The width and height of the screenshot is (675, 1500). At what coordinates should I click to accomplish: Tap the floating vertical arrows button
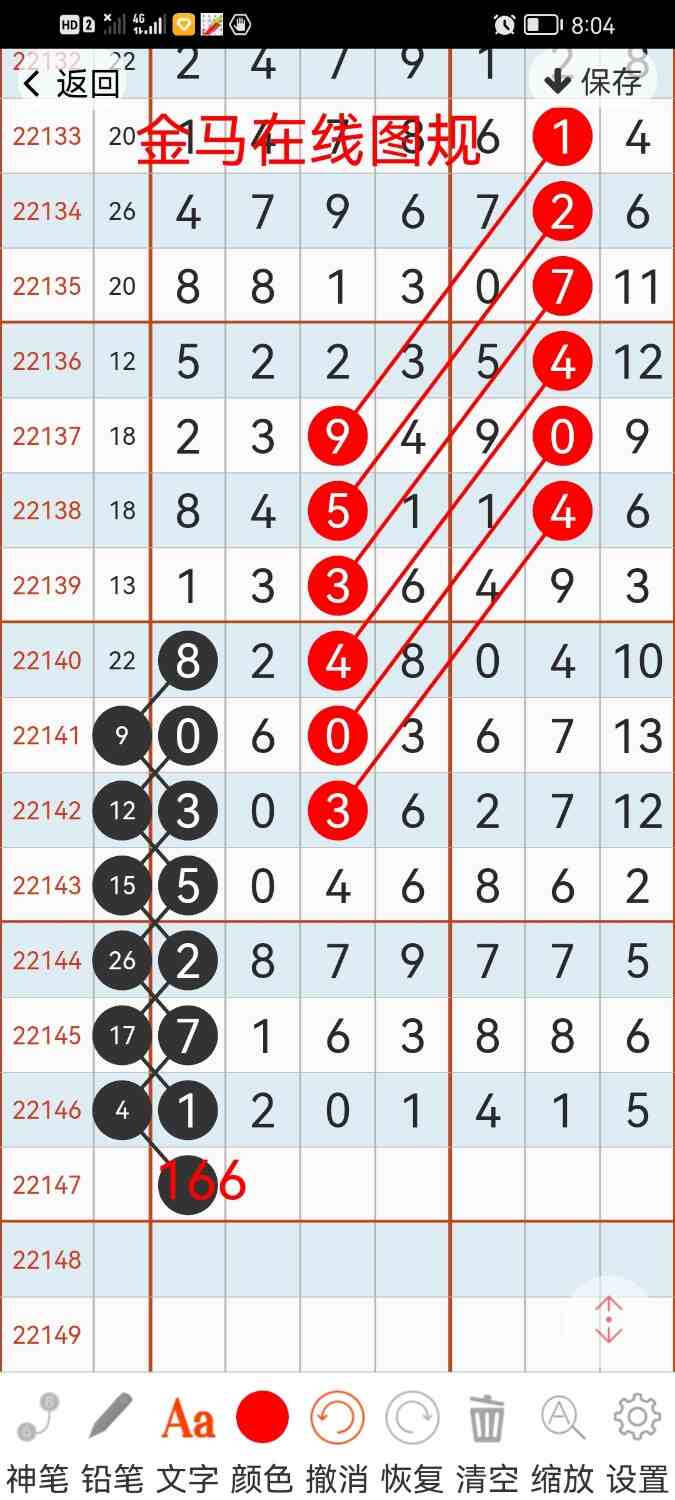pyautogui.click(x=609, y=1320)
